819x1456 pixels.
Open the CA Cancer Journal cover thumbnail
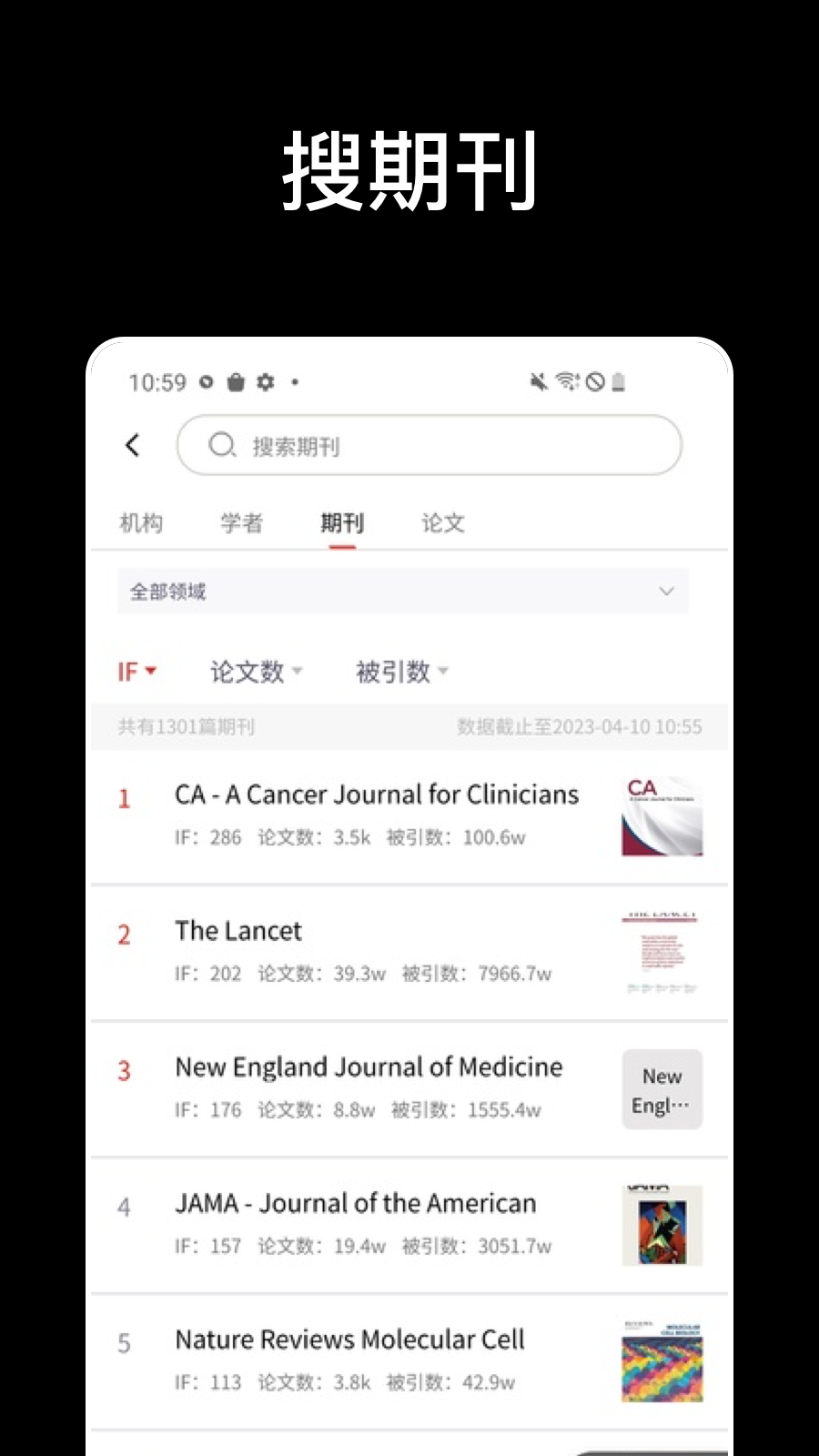662,816
